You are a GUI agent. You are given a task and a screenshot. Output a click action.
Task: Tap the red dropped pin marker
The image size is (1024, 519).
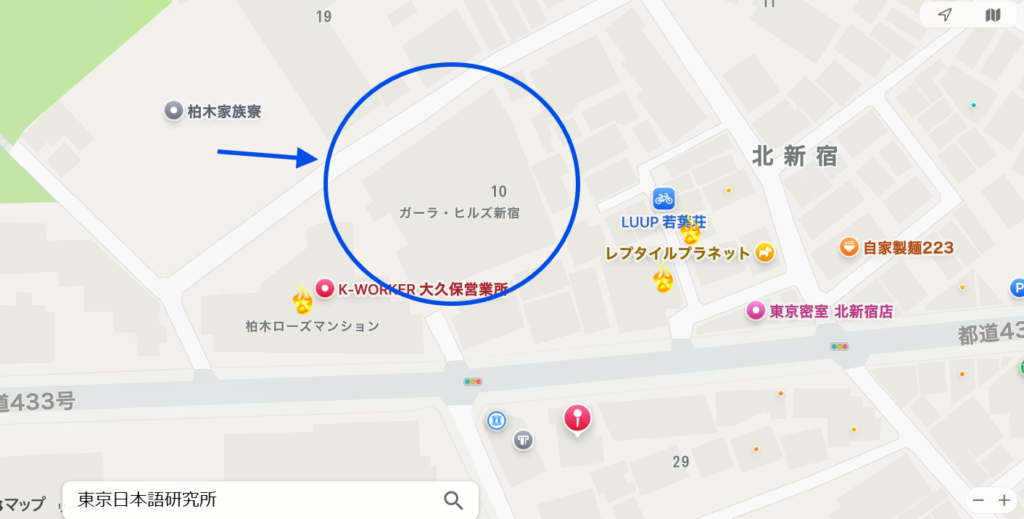point(577,418)
